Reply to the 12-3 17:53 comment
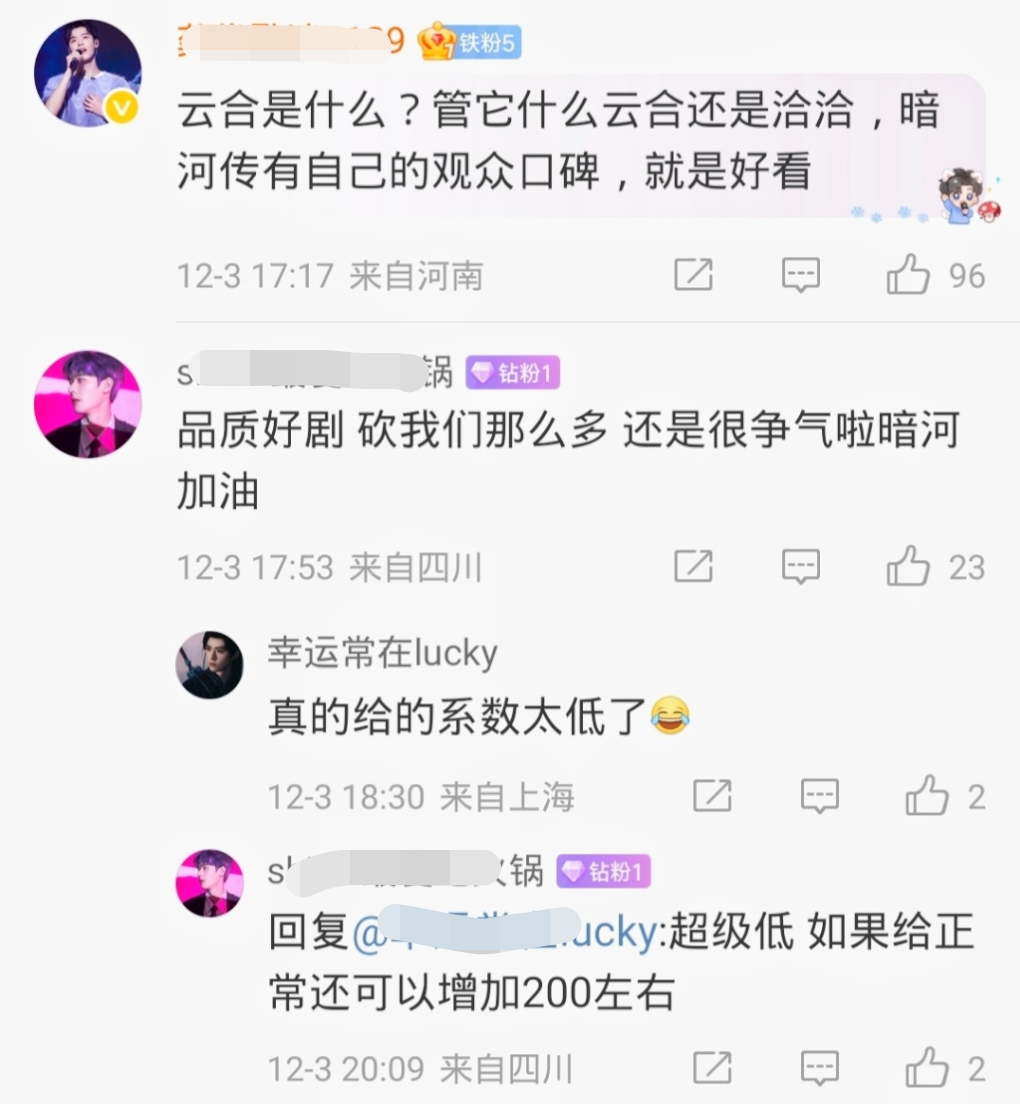Image resolution: width=1020 pixels, height=1104 pixels. (800, 567)
